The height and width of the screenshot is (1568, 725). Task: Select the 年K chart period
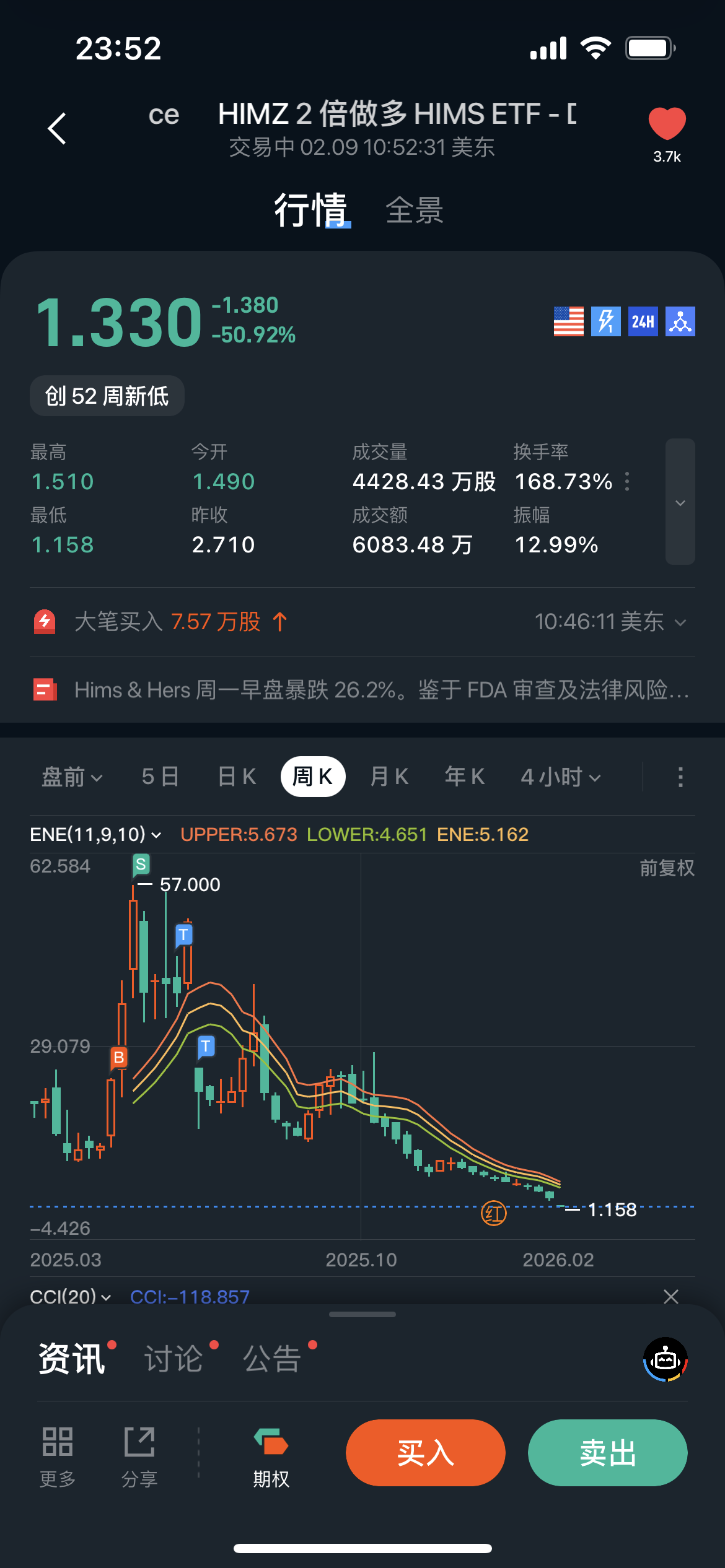click(465, 777)
